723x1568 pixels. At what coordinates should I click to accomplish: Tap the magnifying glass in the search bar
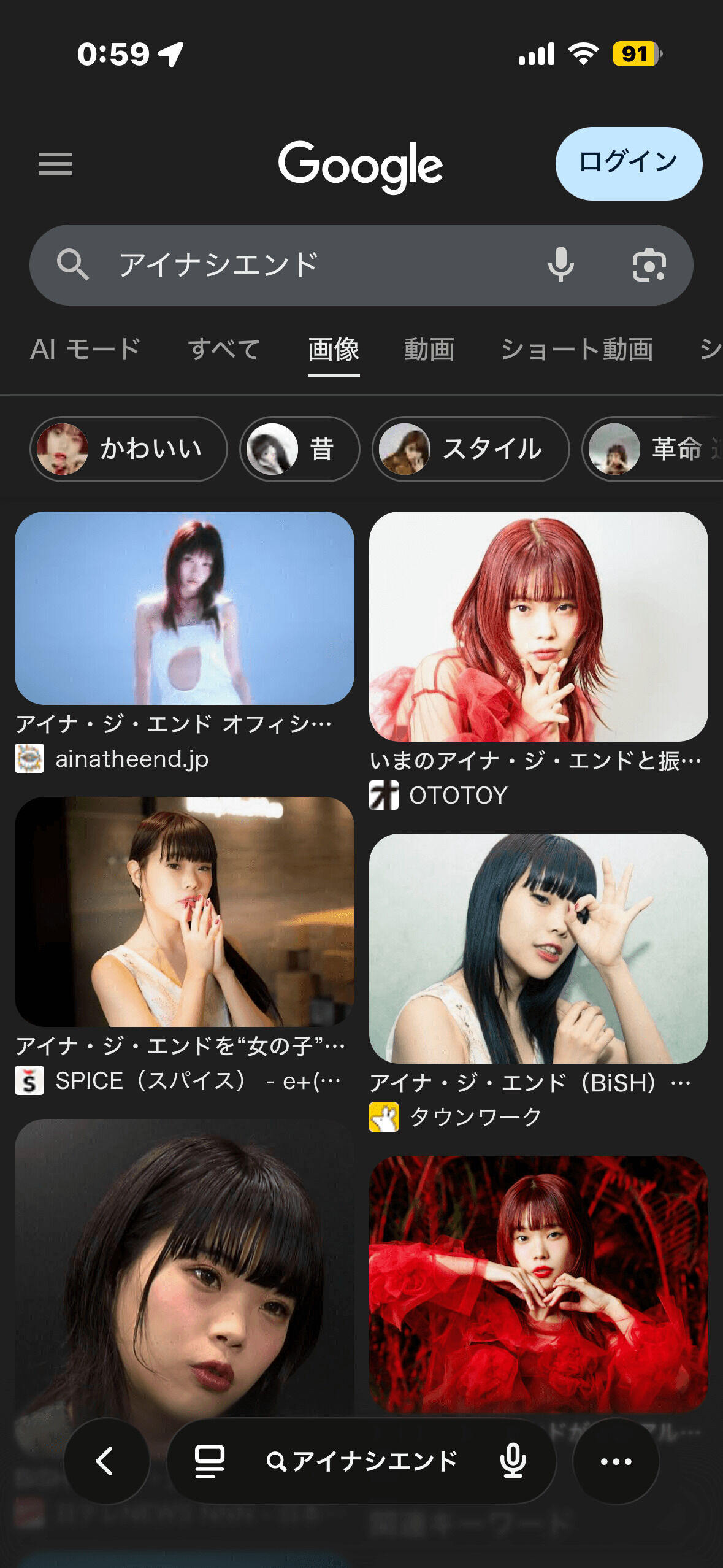(73, 266)
